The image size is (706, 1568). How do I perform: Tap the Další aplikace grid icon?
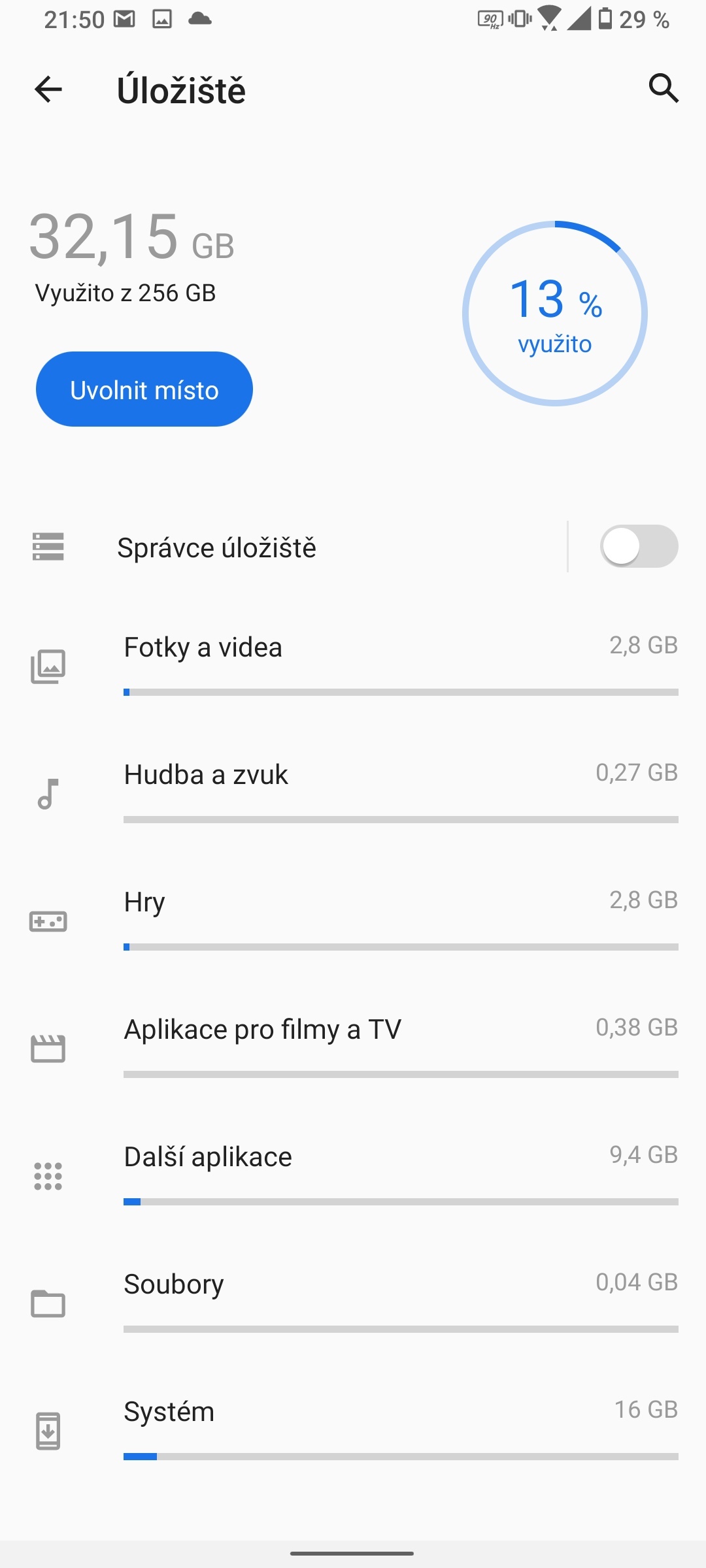coord(48,1175)
